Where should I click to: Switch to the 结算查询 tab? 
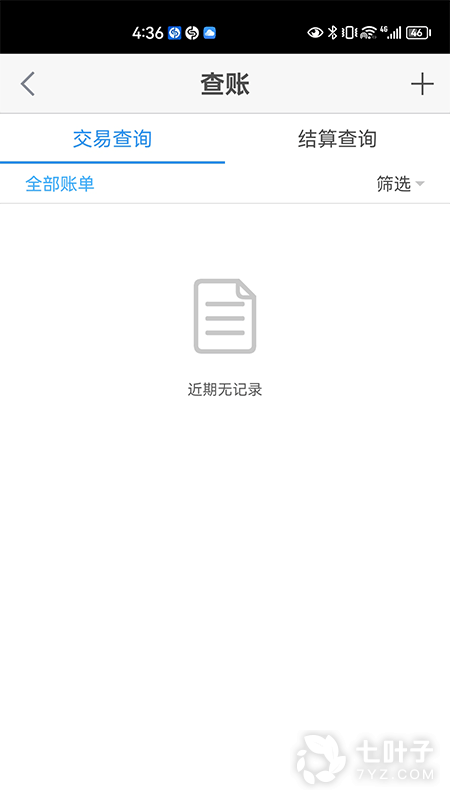pyautogui.click(x=337, y=139)
